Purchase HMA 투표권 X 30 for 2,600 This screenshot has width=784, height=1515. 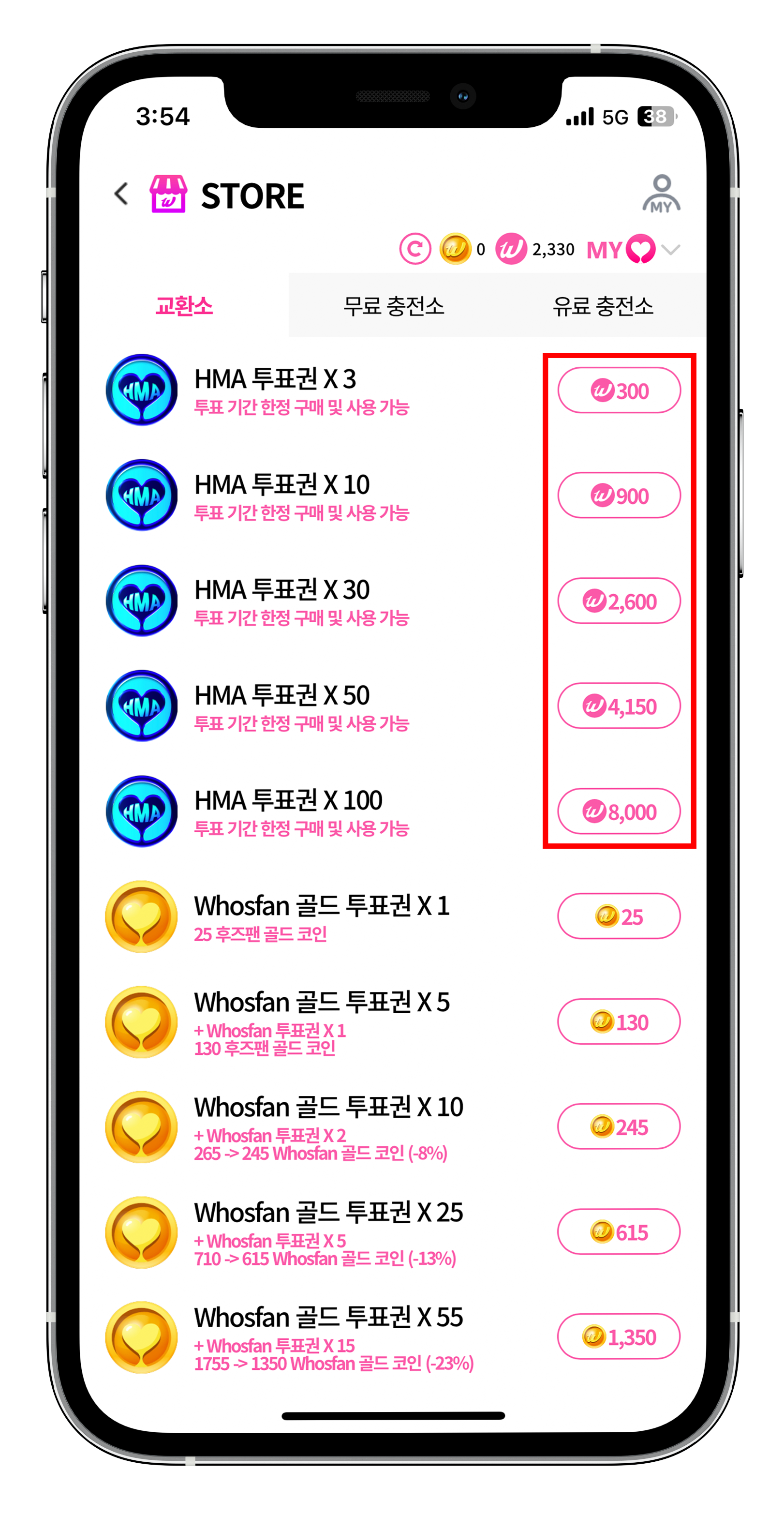point(619,600)
